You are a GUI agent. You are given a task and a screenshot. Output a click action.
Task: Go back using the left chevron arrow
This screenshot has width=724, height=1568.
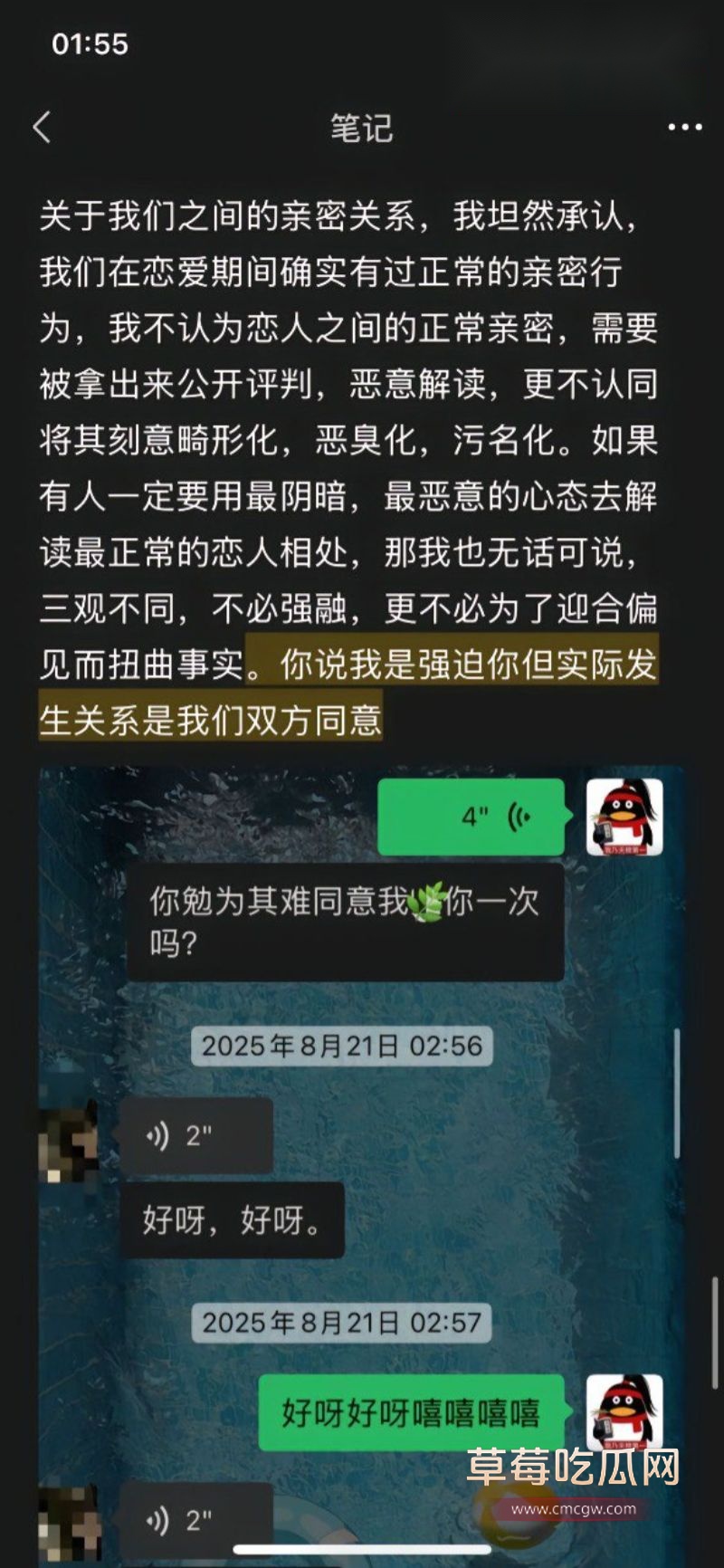click(x=41, y=129)
